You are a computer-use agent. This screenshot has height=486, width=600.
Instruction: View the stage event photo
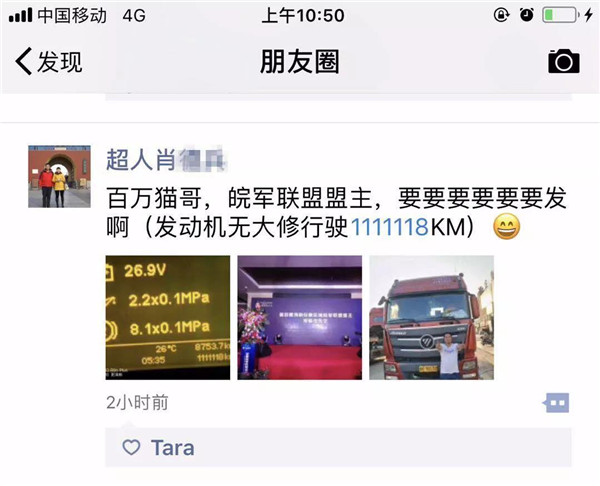(299, 317)
